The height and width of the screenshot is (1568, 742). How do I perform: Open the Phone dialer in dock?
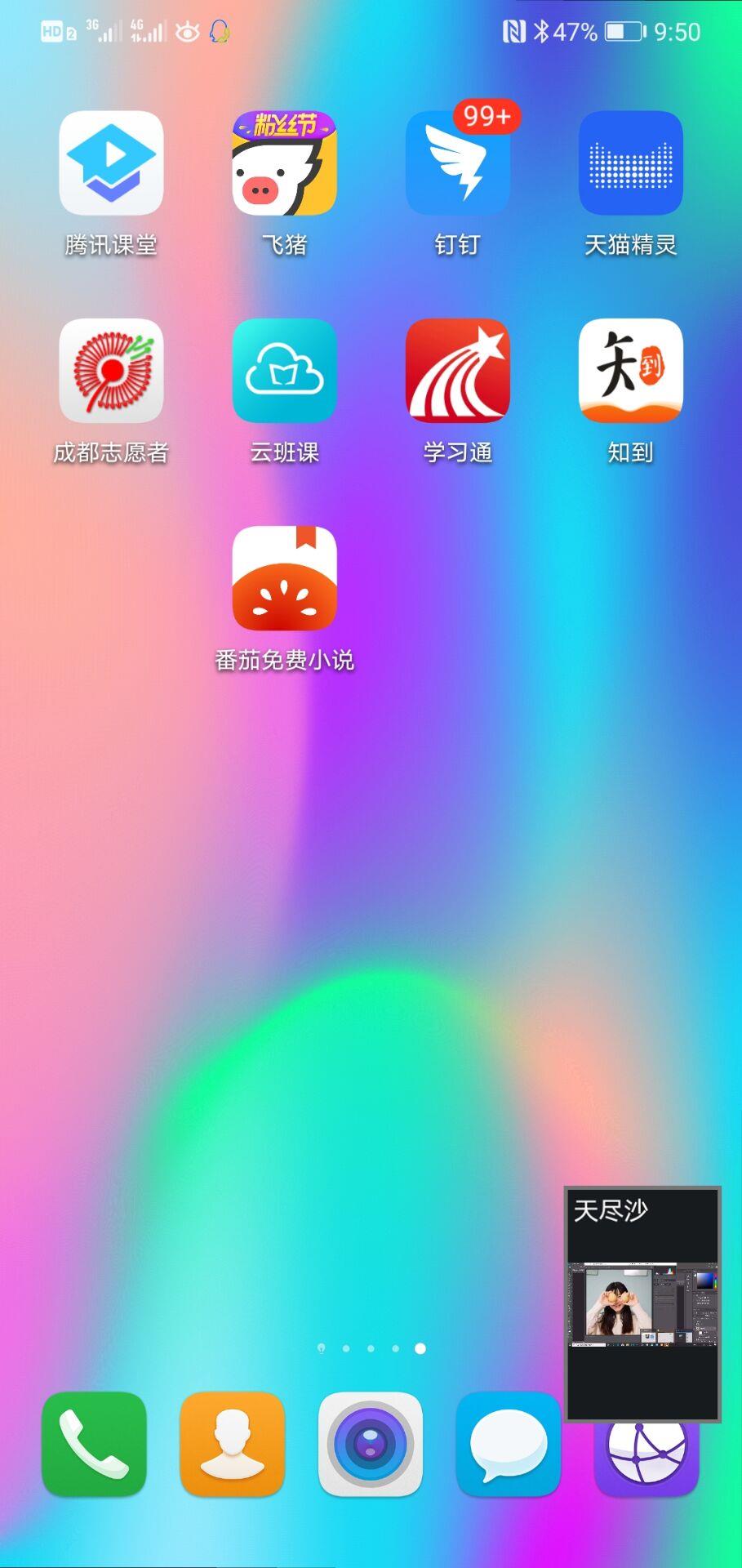pyautogui.click(x=94, y=1444)
